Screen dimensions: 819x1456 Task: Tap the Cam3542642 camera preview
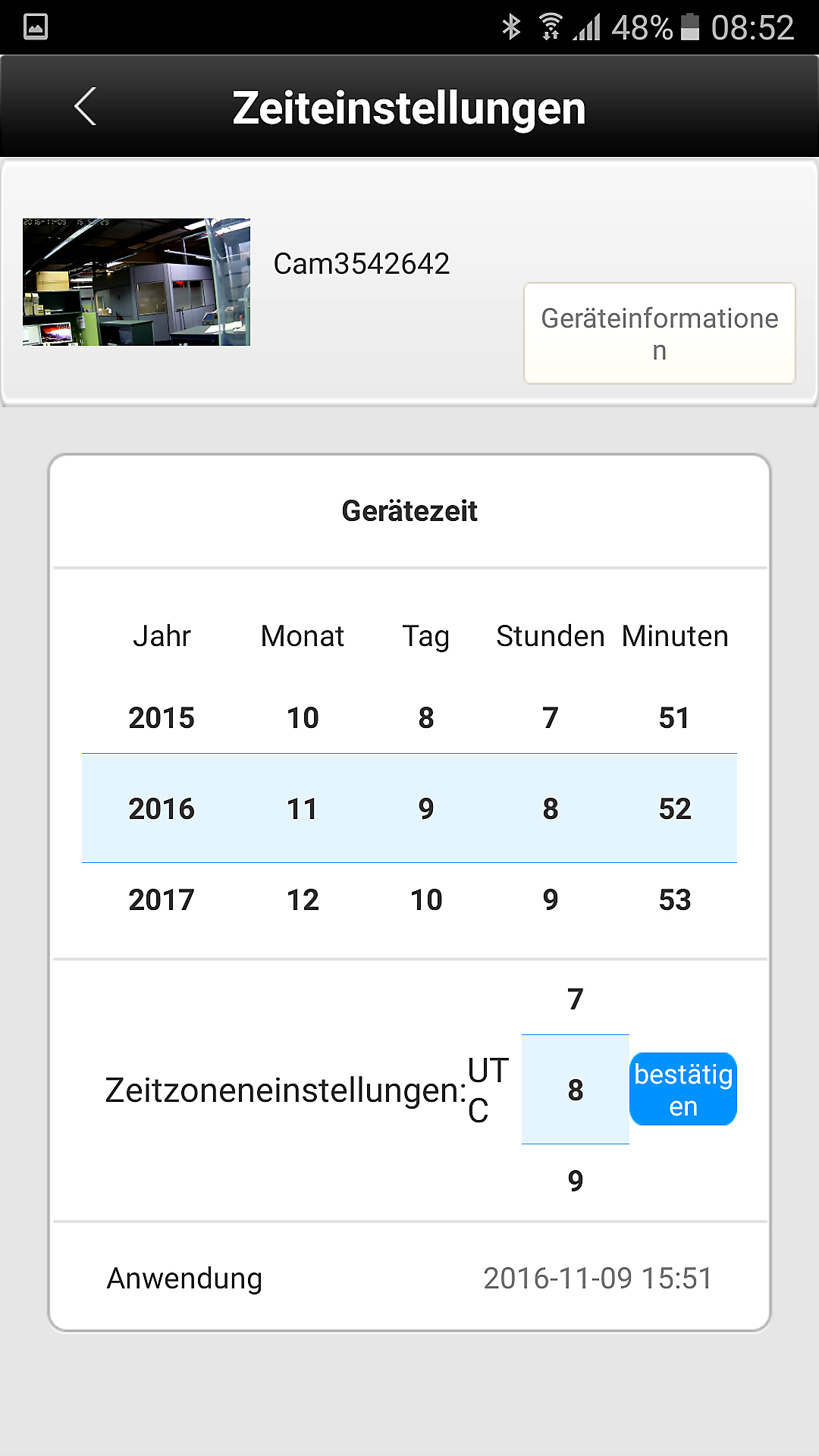point(136,282)
